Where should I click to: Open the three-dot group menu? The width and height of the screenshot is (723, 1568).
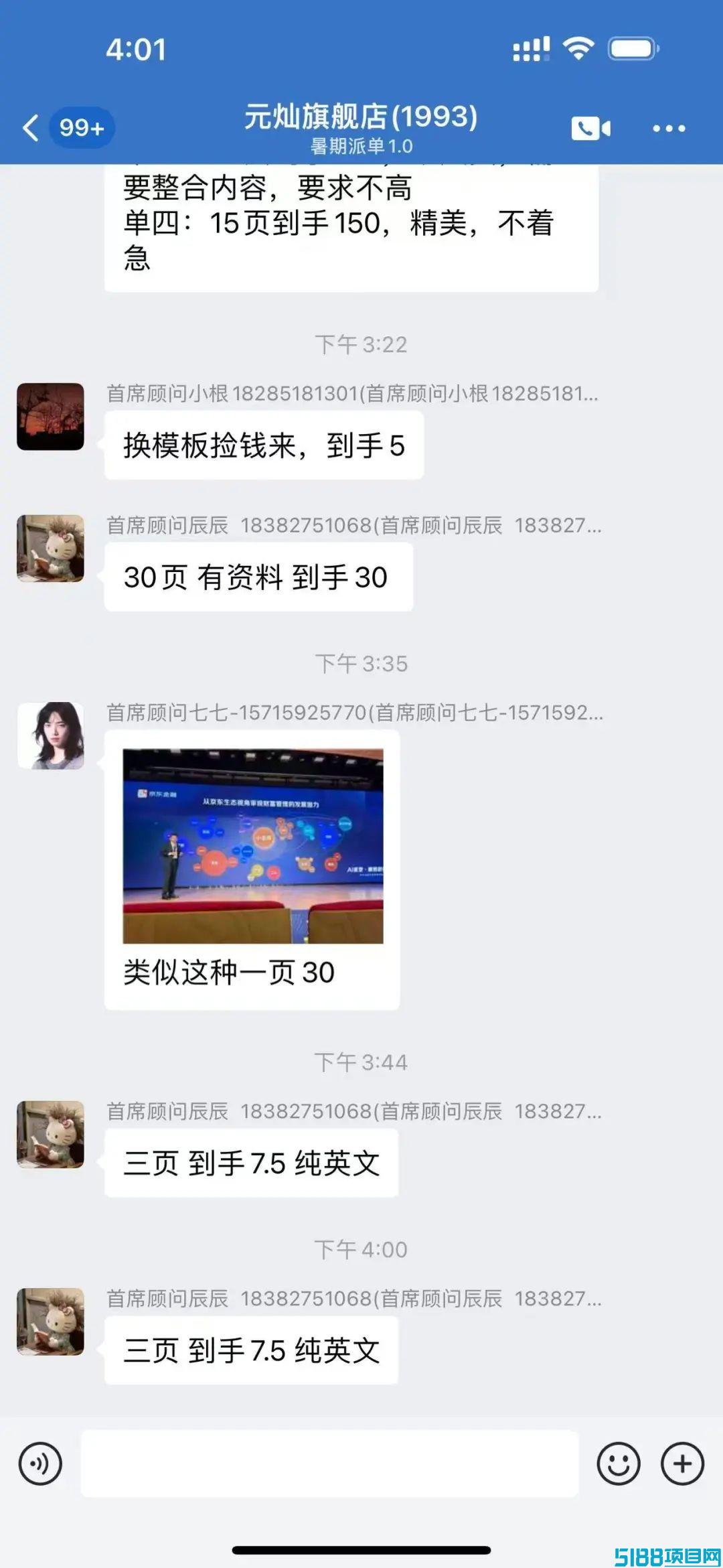click(x=669, y=128)
